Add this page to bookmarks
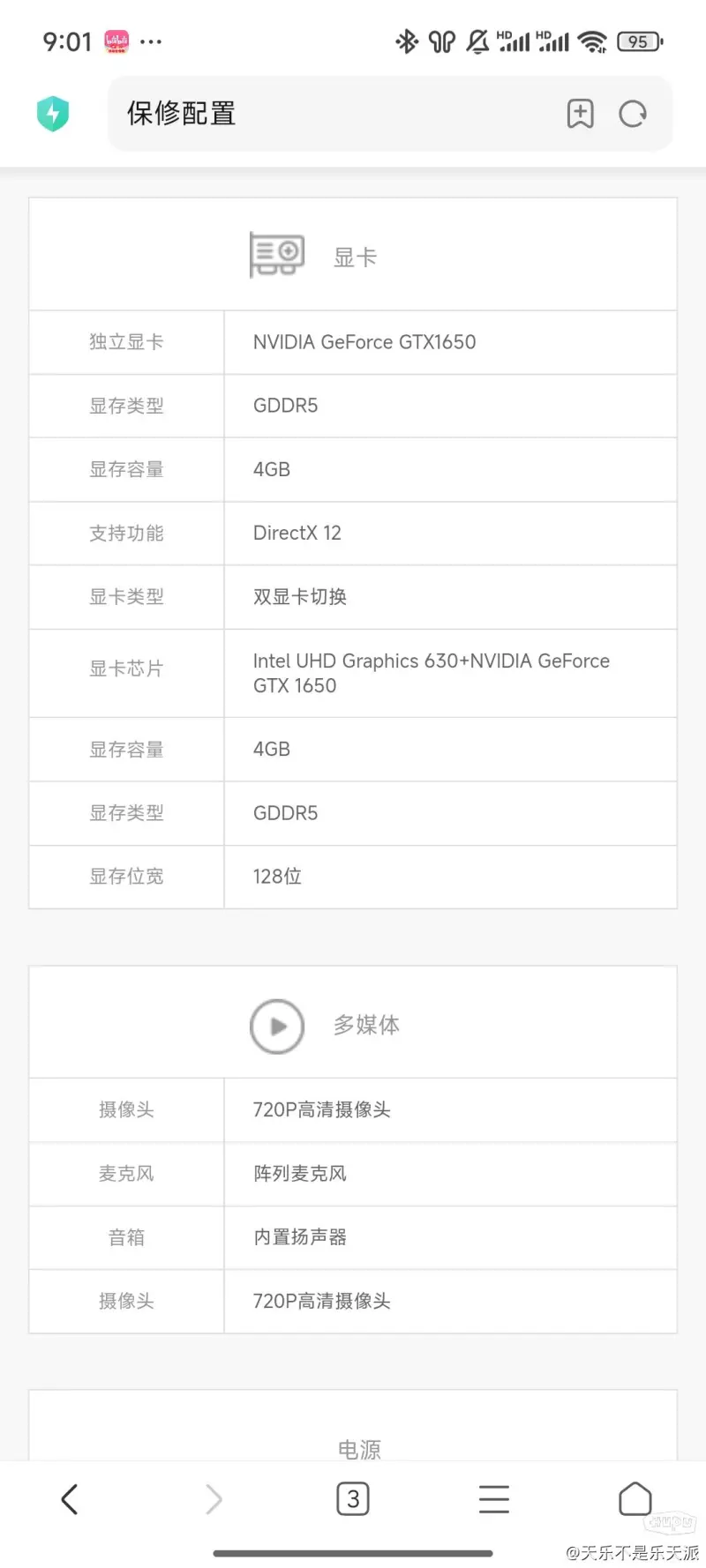Viewport: 706px width, 1568px height. point(580,114)
